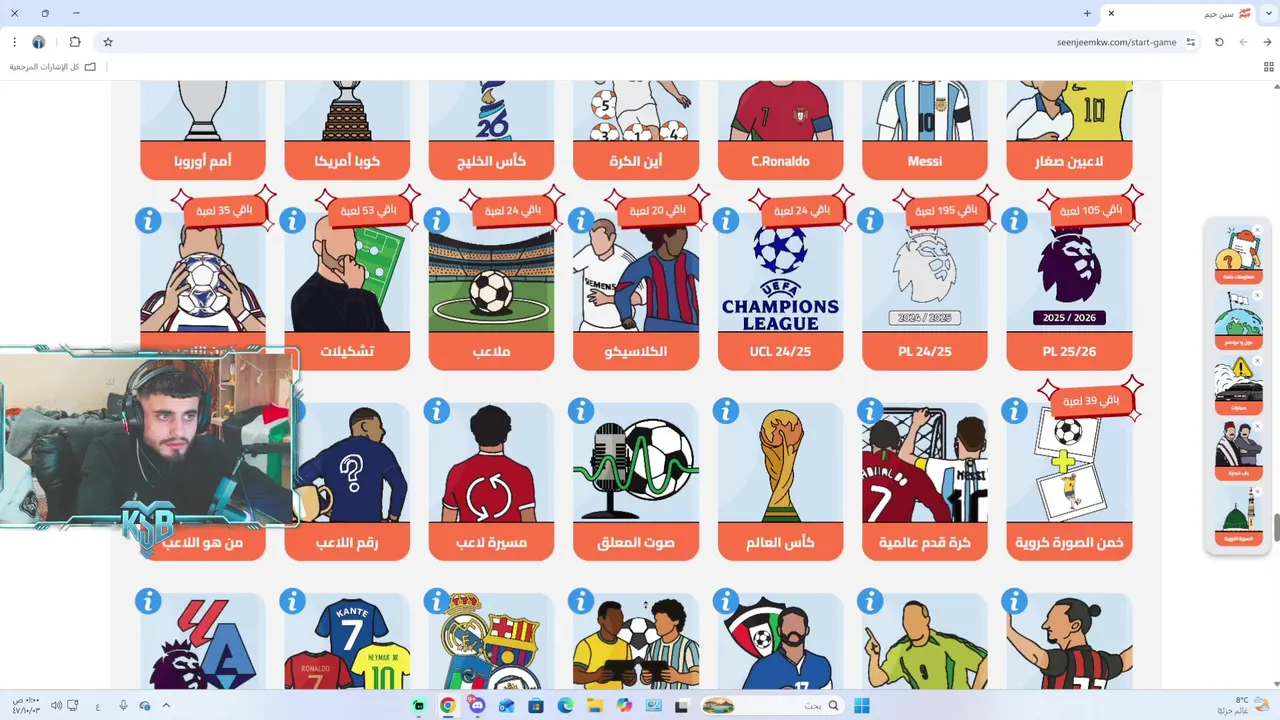Open the كأس العالم category card
The height and width of the screenshot is (720, 1280).
(780, 480)
